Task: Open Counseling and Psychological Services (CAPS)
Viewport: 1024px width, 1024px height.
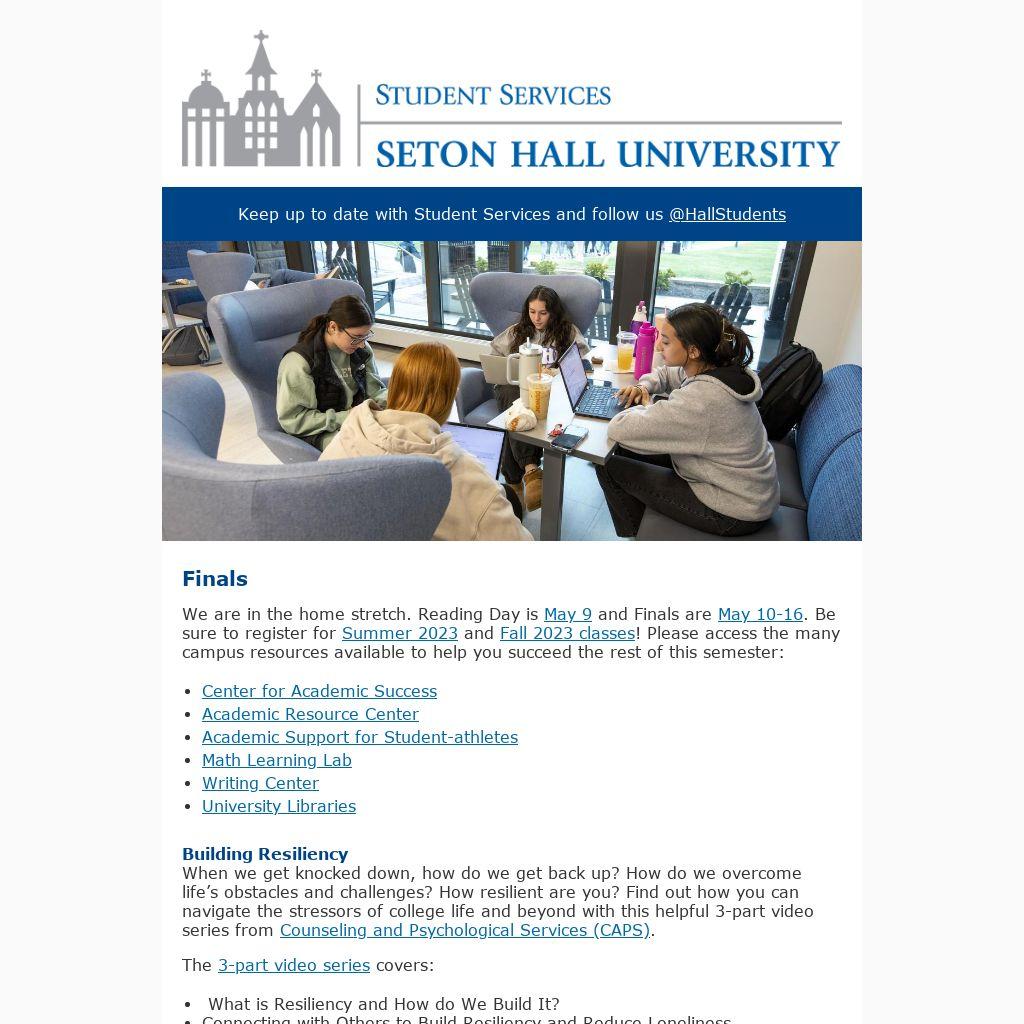Action: [465, 930]
